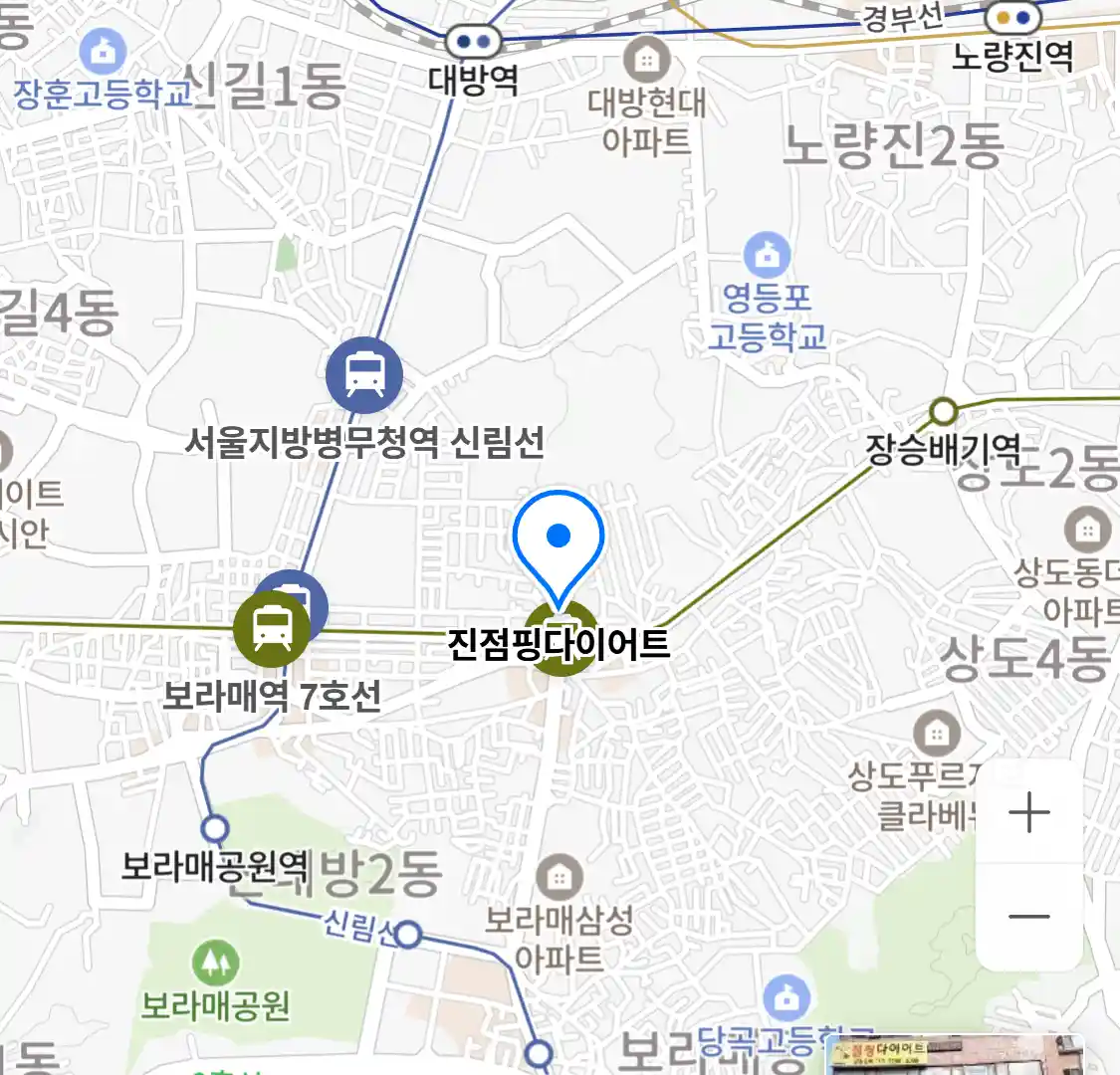Tap the 보라매공원 park marker
Image resolution: width=1120 pixels, height=1075 pixels.
pyautogui.click(x=214, y=962)
